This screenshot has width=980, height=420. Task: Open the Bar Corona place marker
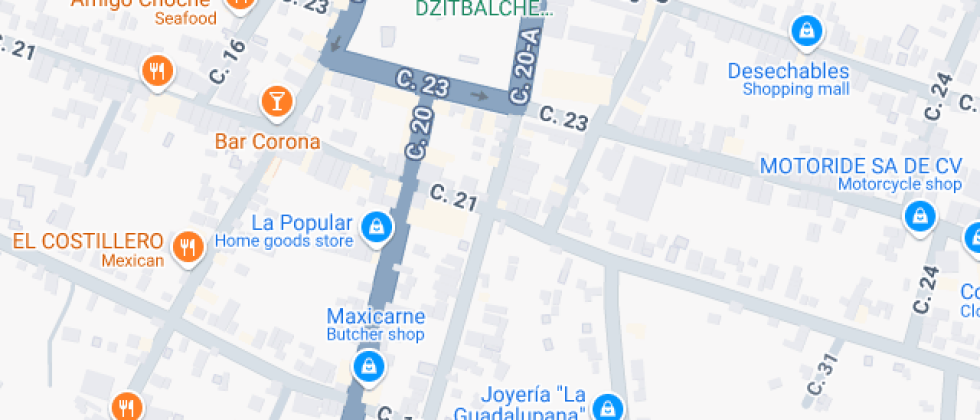click(x=276, y=101)
